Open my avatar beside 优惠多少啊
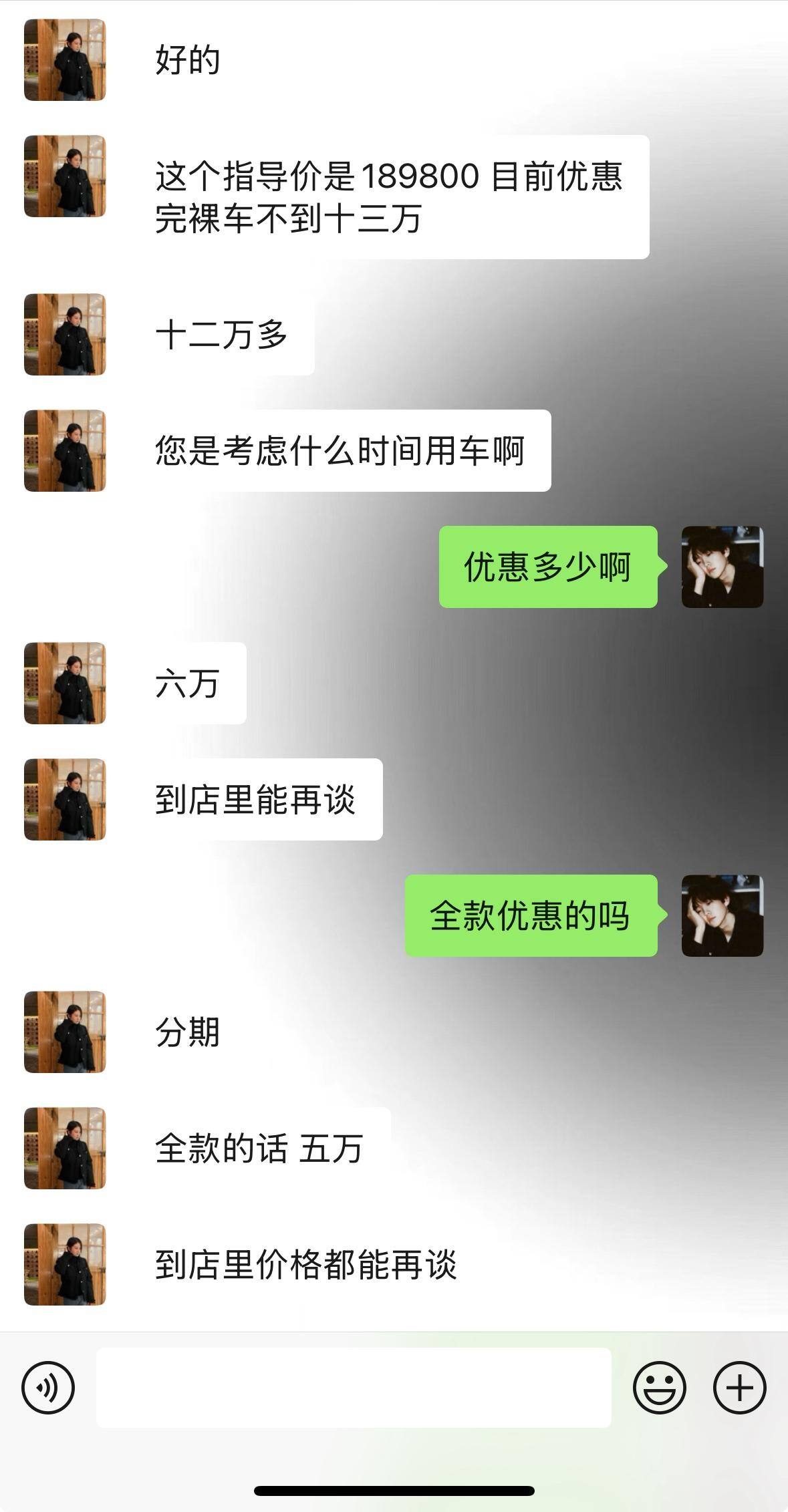The width and height of the screenshot is (788, 1512). pyautogui.click(x=722, y=567)
